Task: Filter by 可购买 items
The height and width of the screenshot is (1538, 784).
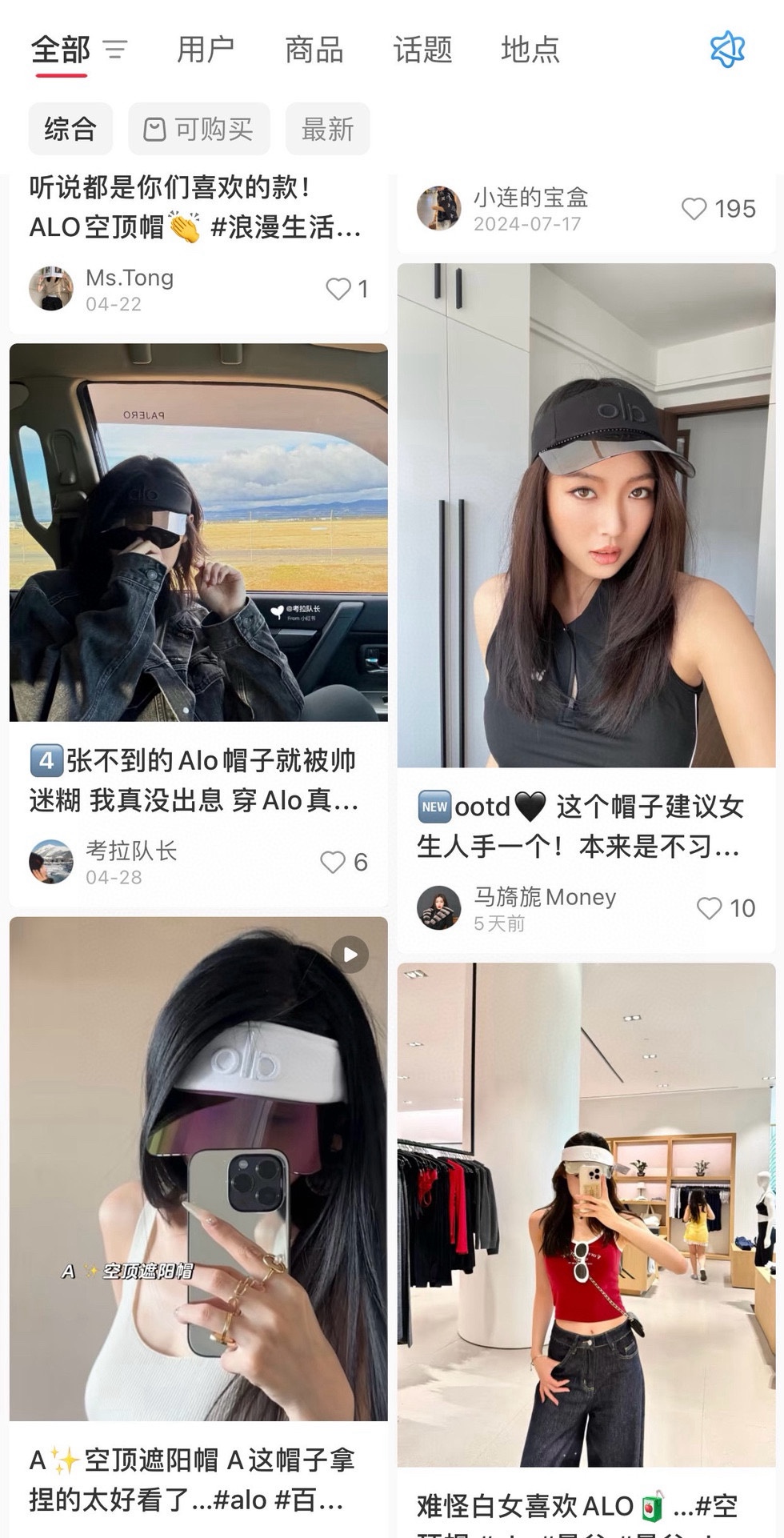Action: (x=198, y=129)
